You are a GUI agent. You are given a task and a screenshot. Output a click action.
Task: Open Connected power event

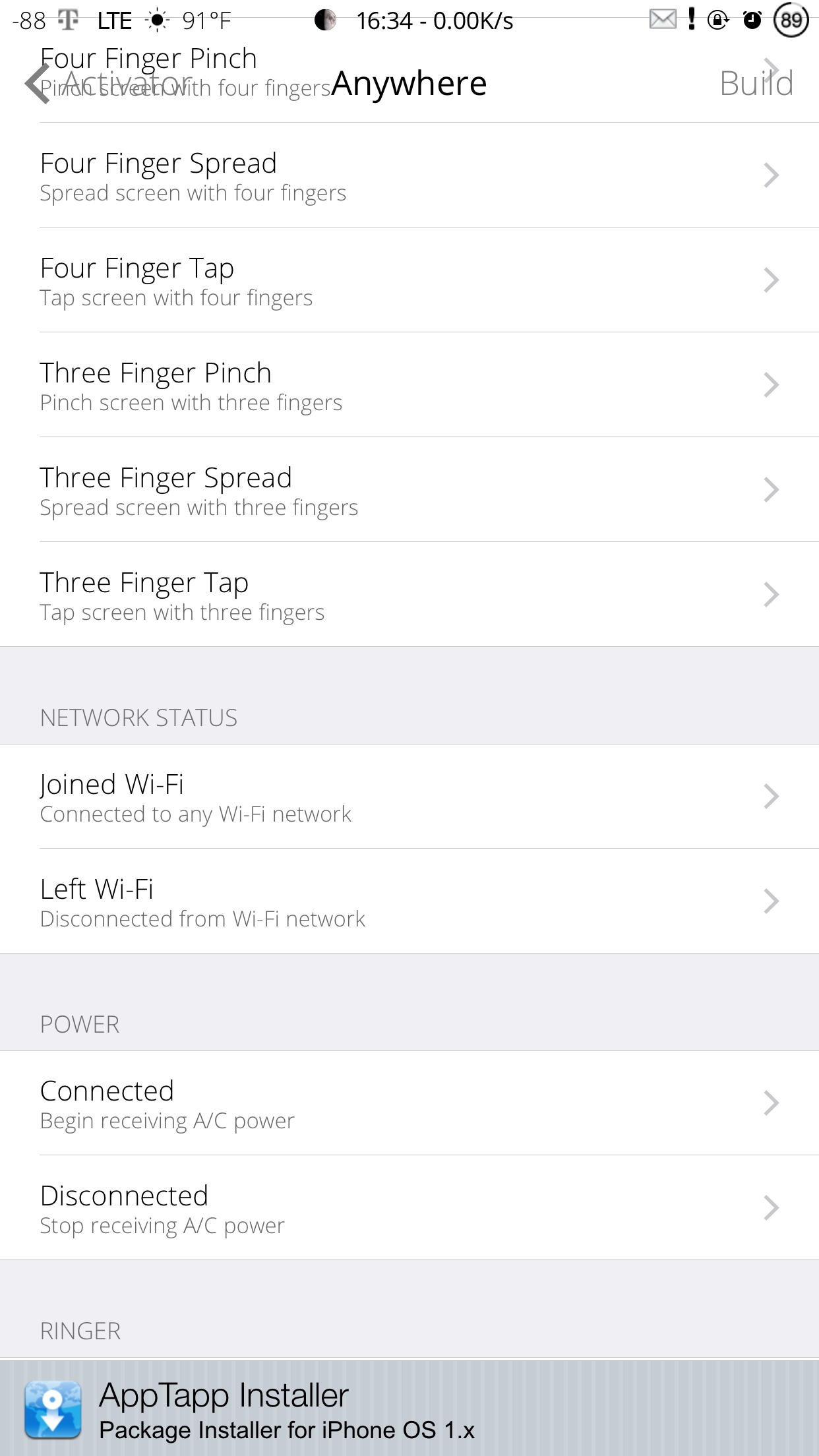[409, 1104]
